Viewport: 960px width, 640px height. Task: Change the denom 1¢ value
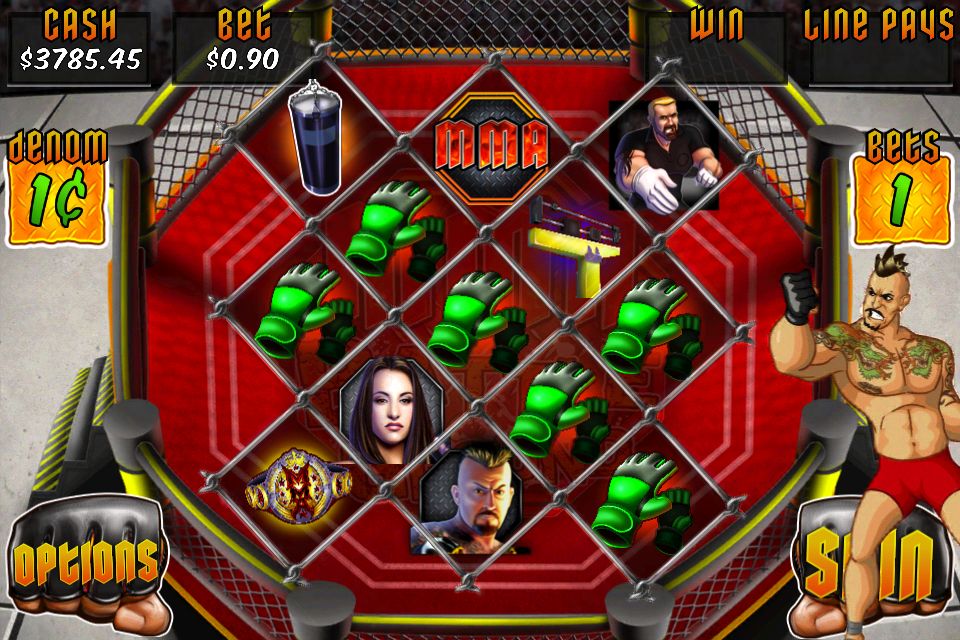tap(57, 201)
